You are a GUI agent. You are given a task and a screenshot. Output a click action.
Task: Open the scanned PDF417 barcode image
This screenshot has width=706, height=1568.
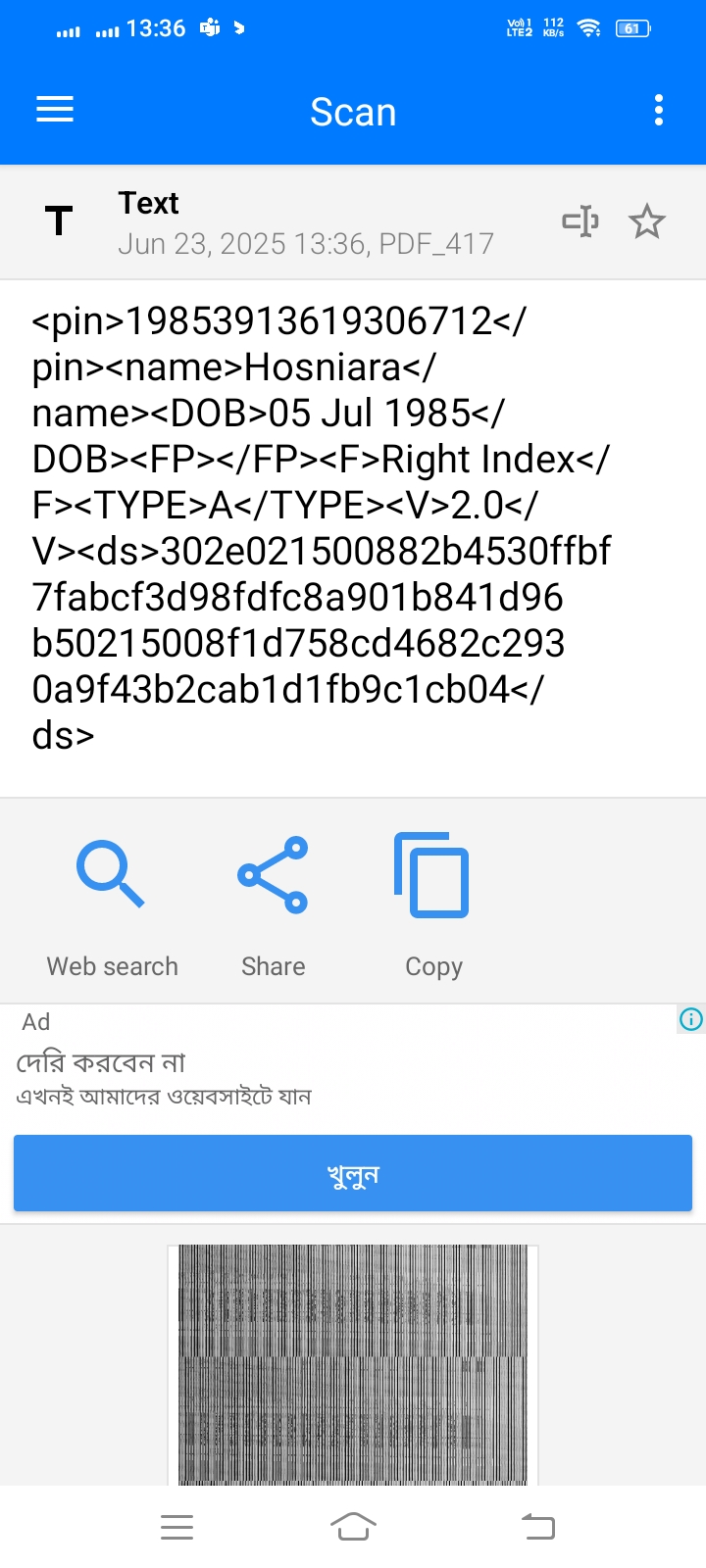point(353,1365)
